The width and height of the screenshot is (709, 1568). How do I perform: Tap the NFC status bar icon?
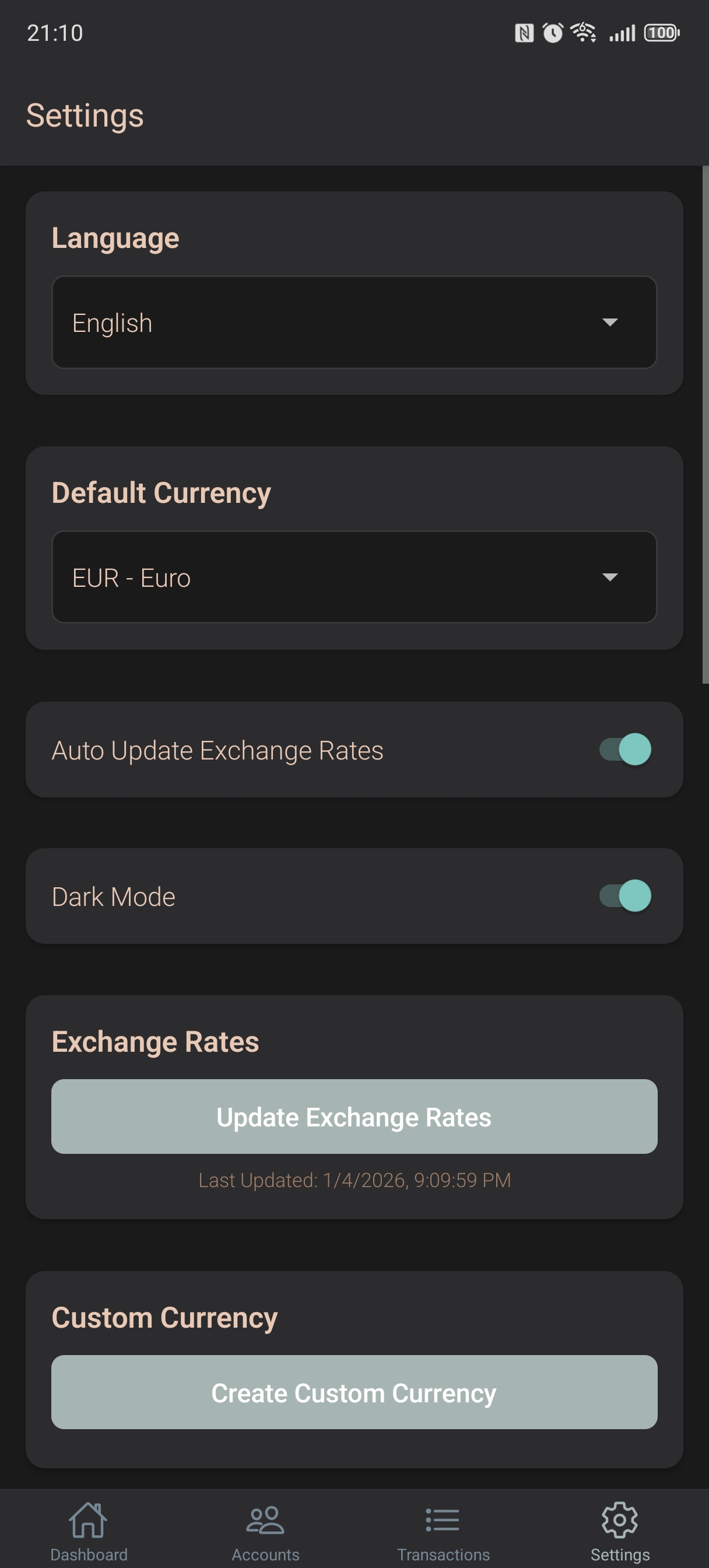pyautogui.click(x=524, y=33)
